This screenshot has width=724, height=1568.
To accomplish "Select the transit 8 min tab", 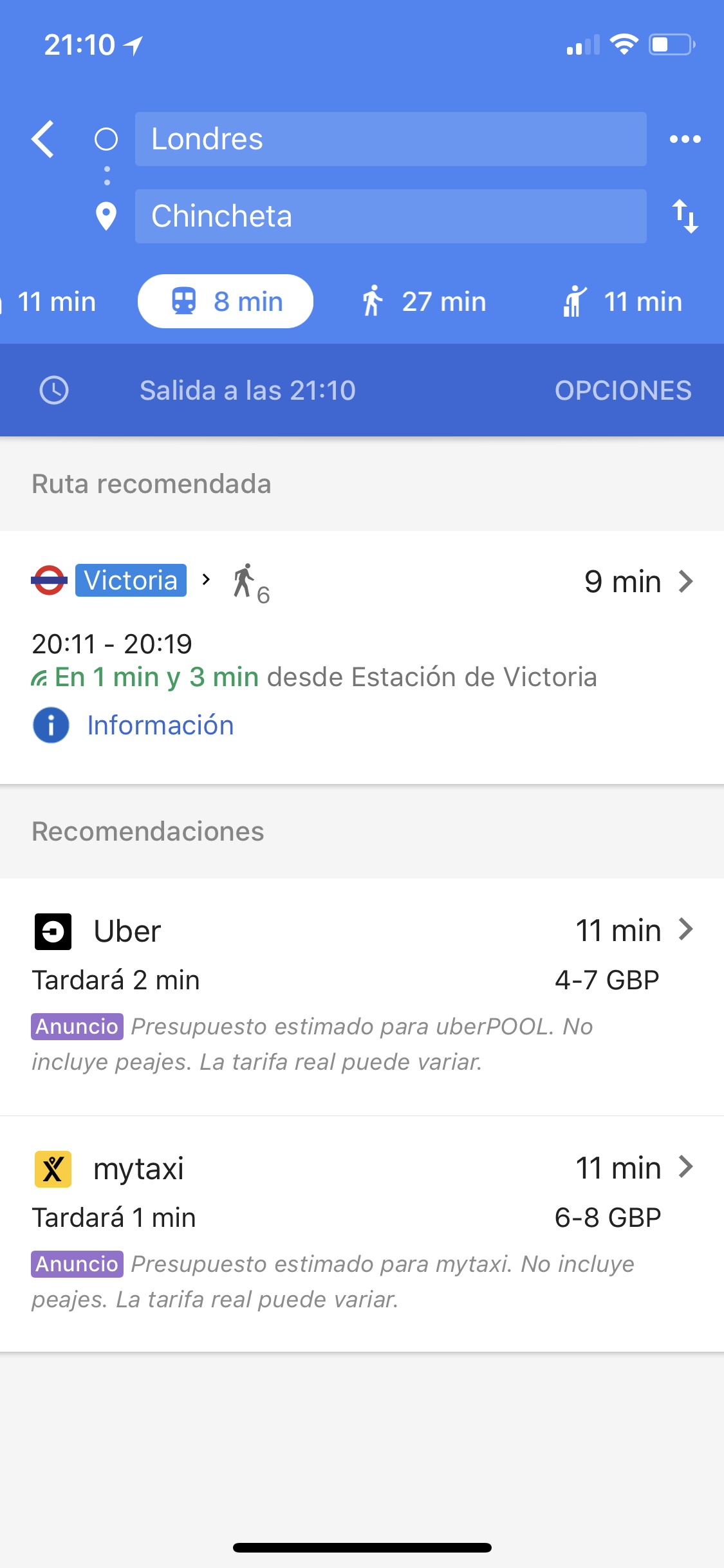I will [x=225, y=301].
